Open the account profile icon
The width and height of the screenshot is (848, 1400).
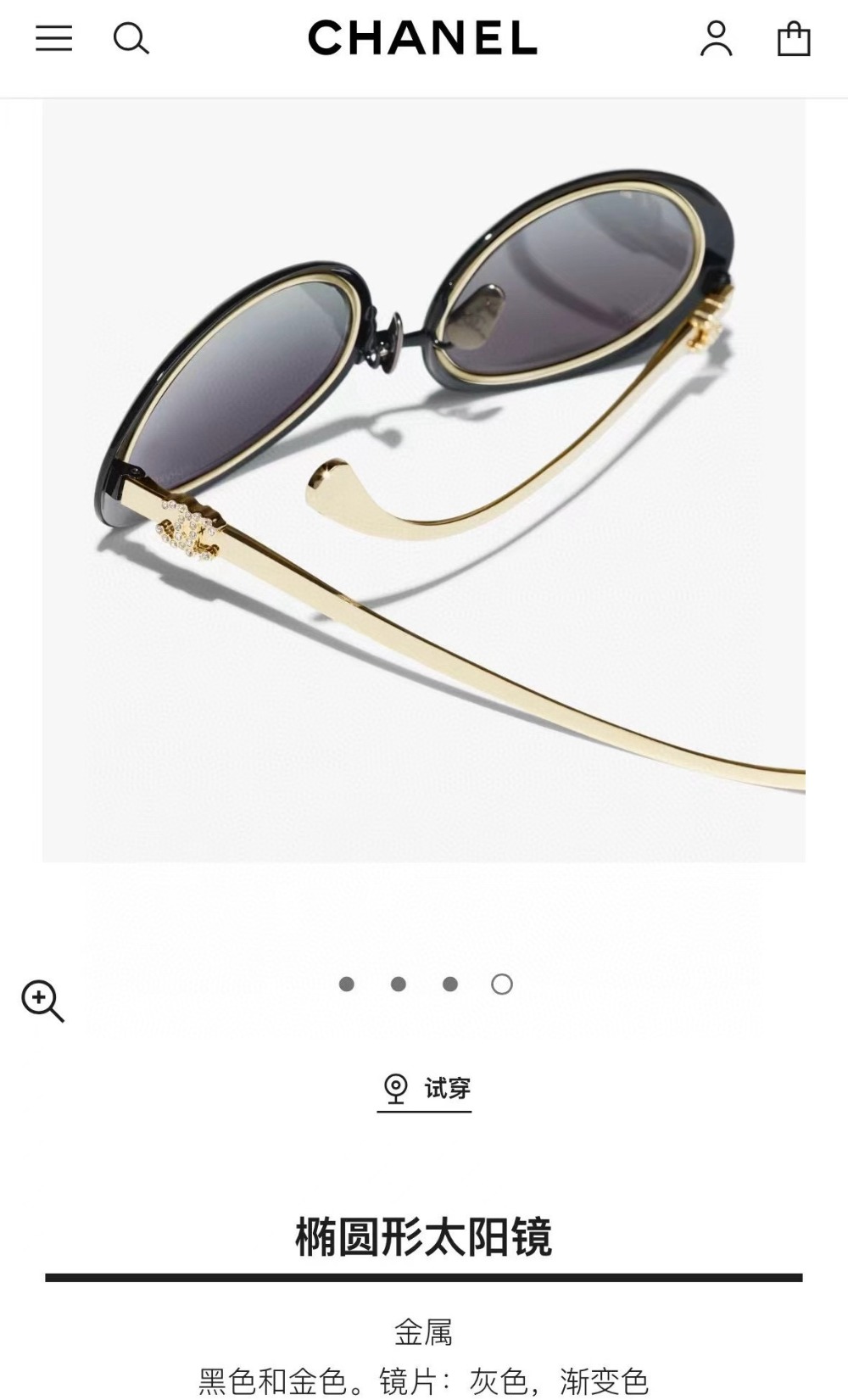(x=716, y=39)
